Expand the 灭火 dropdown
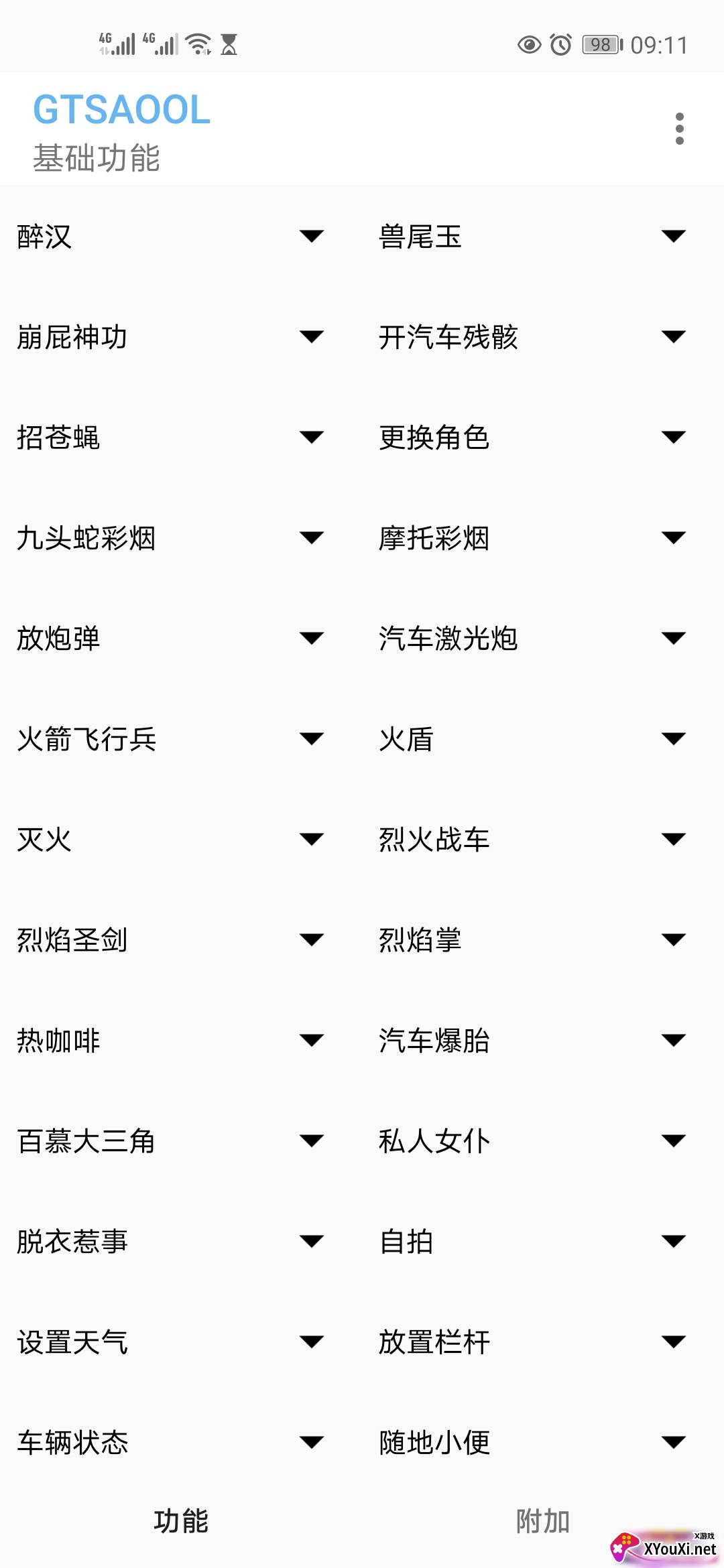Screen dimensions: 724x1568 (x=311, y=839)
